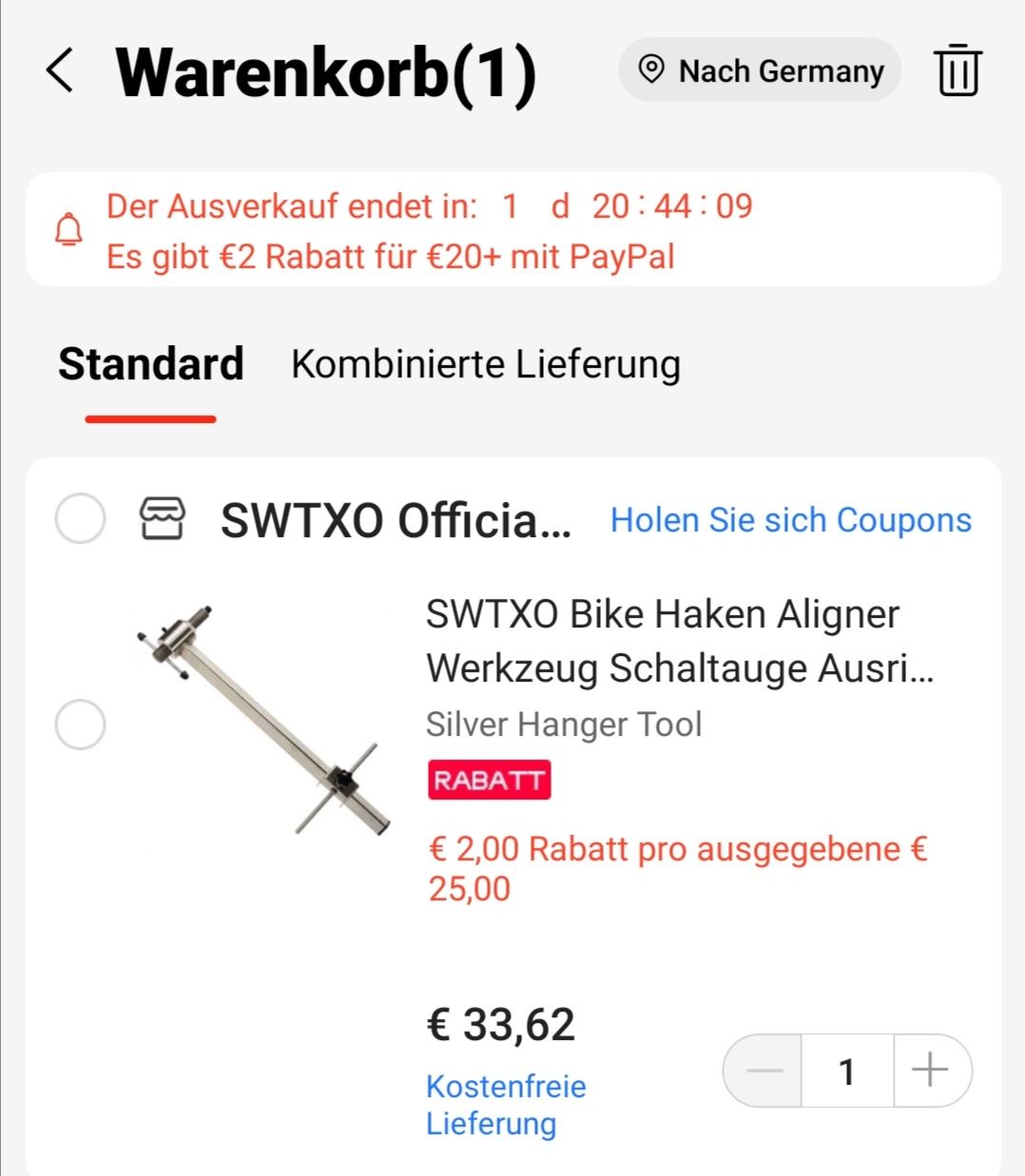Open the PayPal sale discount banner

pos(513,230)
